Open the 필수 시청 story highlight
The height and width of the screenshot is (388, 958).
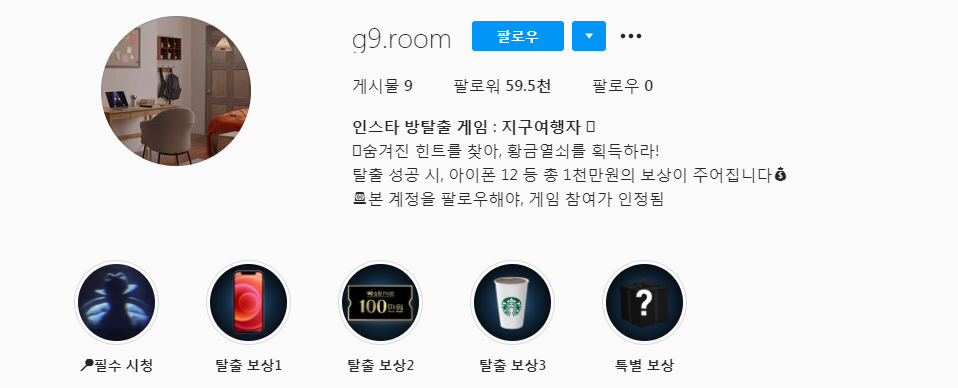(x=116, y=302)
